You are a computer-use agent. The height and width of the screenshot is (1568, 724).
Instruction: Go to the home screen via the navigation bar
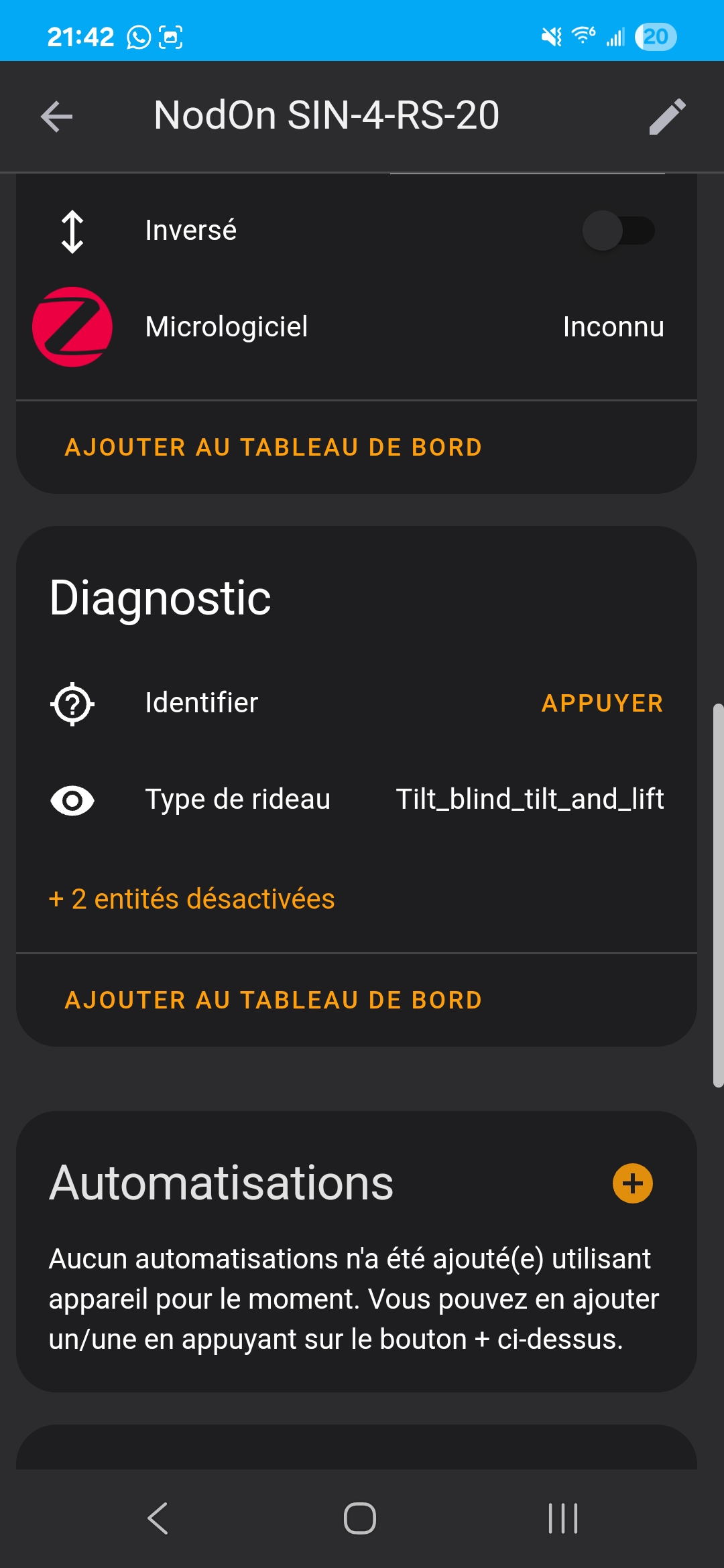pos(360,1518)
